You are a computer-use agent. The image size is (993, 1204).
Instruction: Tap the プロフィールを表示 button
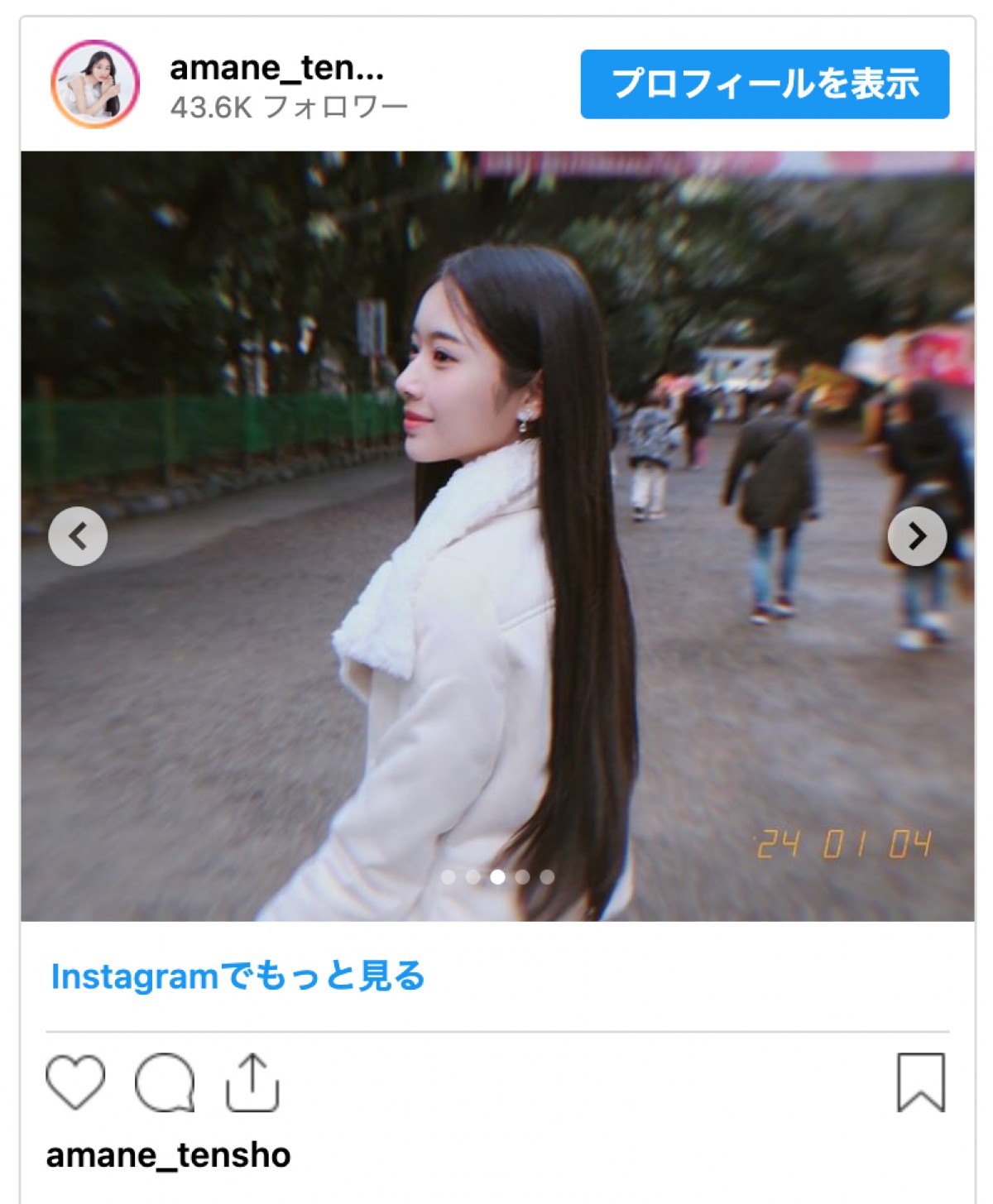(765, 84)
